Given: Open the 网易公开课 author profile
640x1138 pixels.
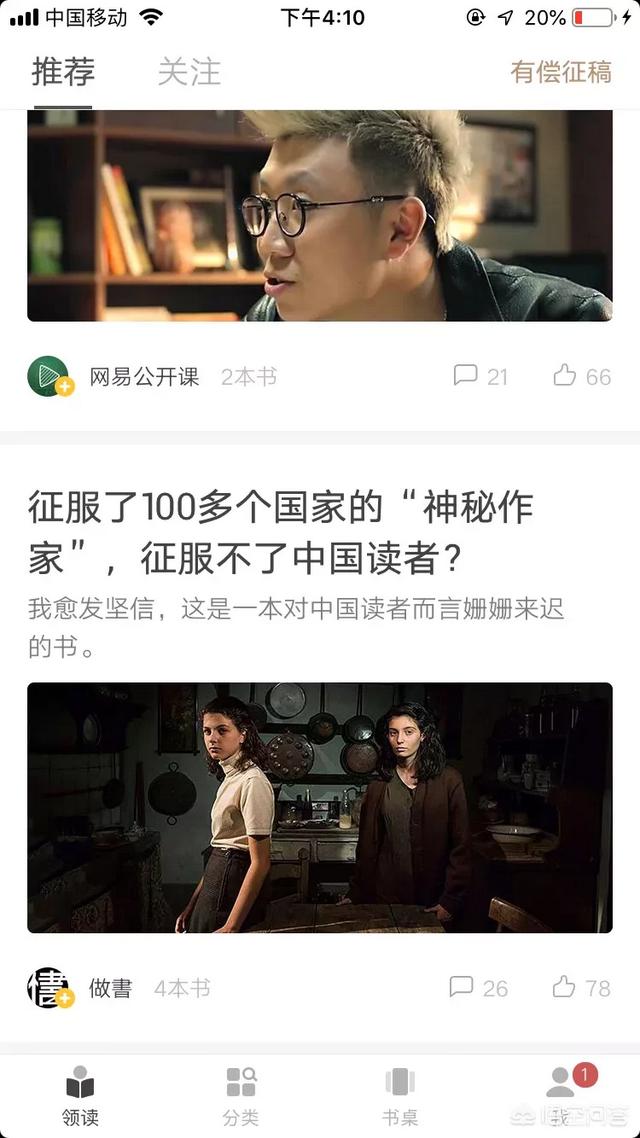Looking at the screenshot, I should point(143,377).
